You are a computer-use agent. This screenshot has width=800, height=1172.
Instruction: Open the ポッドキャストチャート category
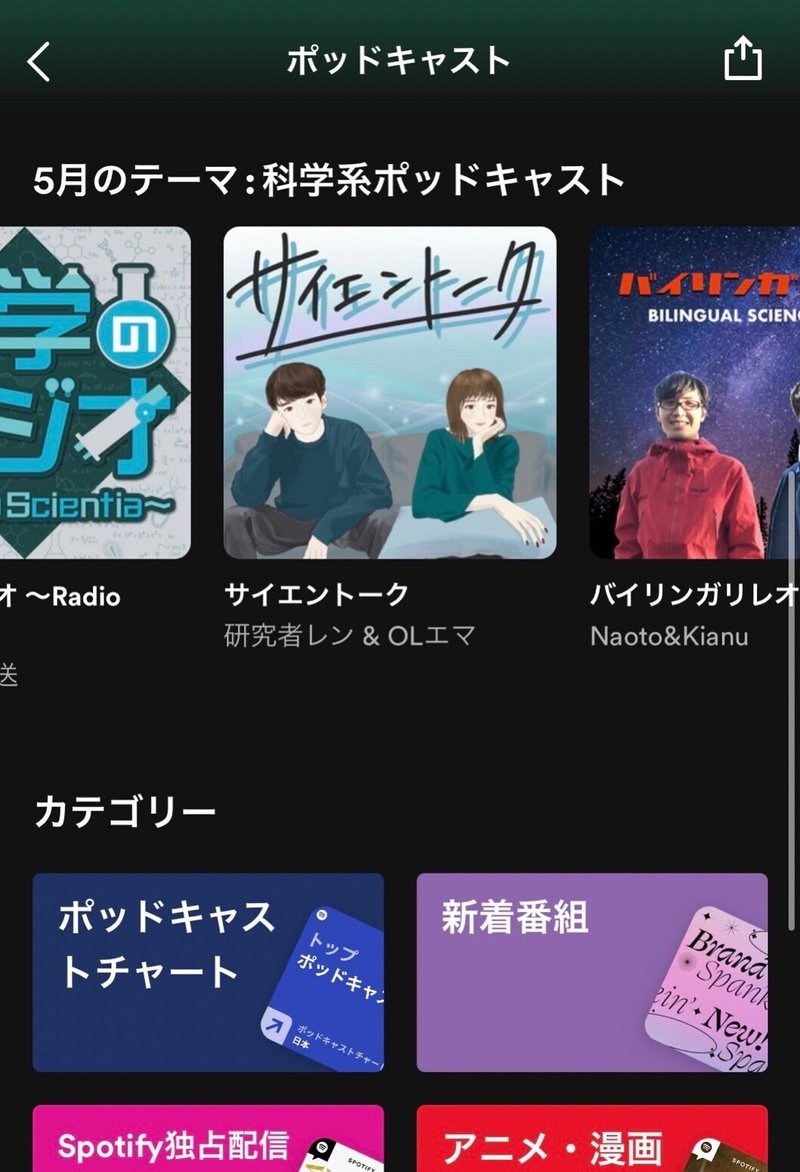[x=208, y=972]
